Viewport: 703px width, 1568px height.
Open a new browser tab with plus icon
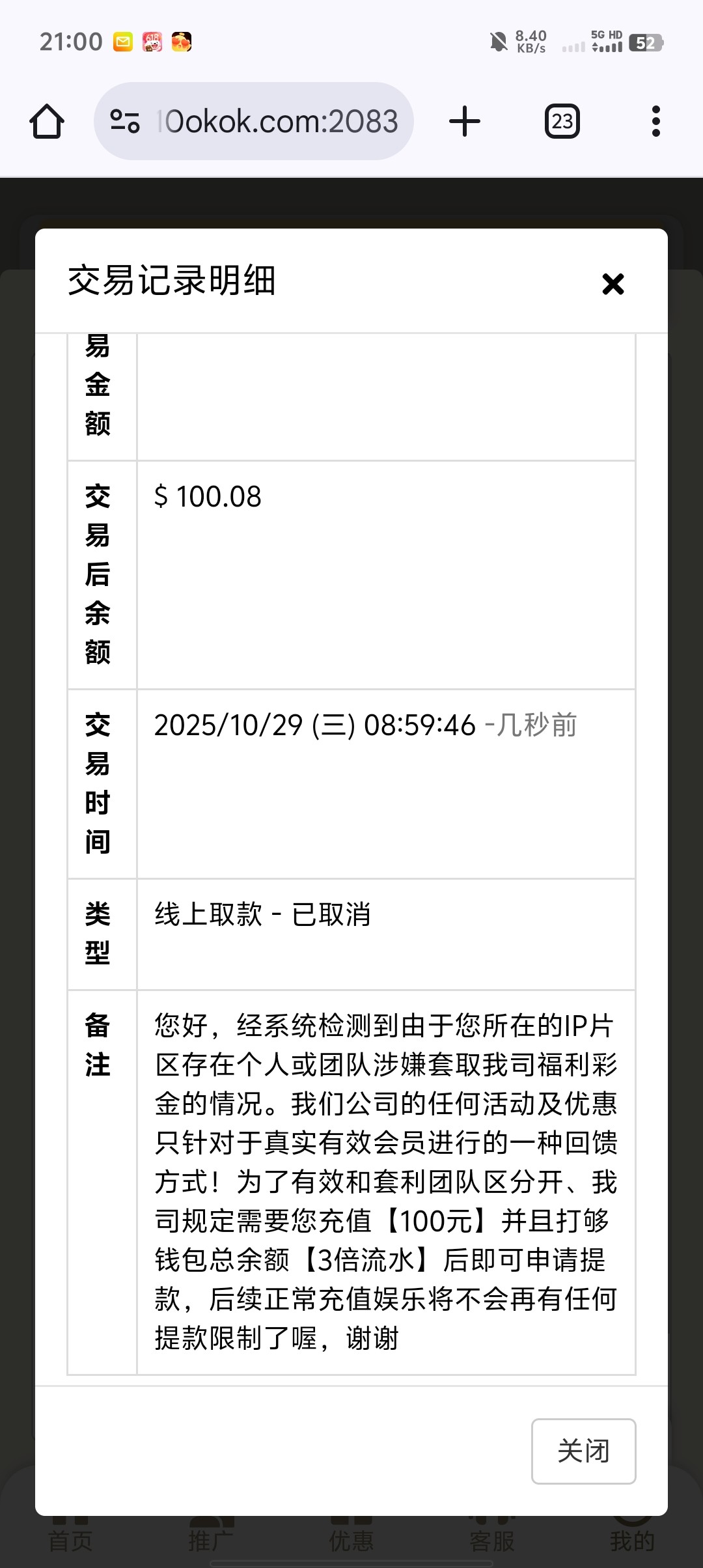(x=465, y=121)
